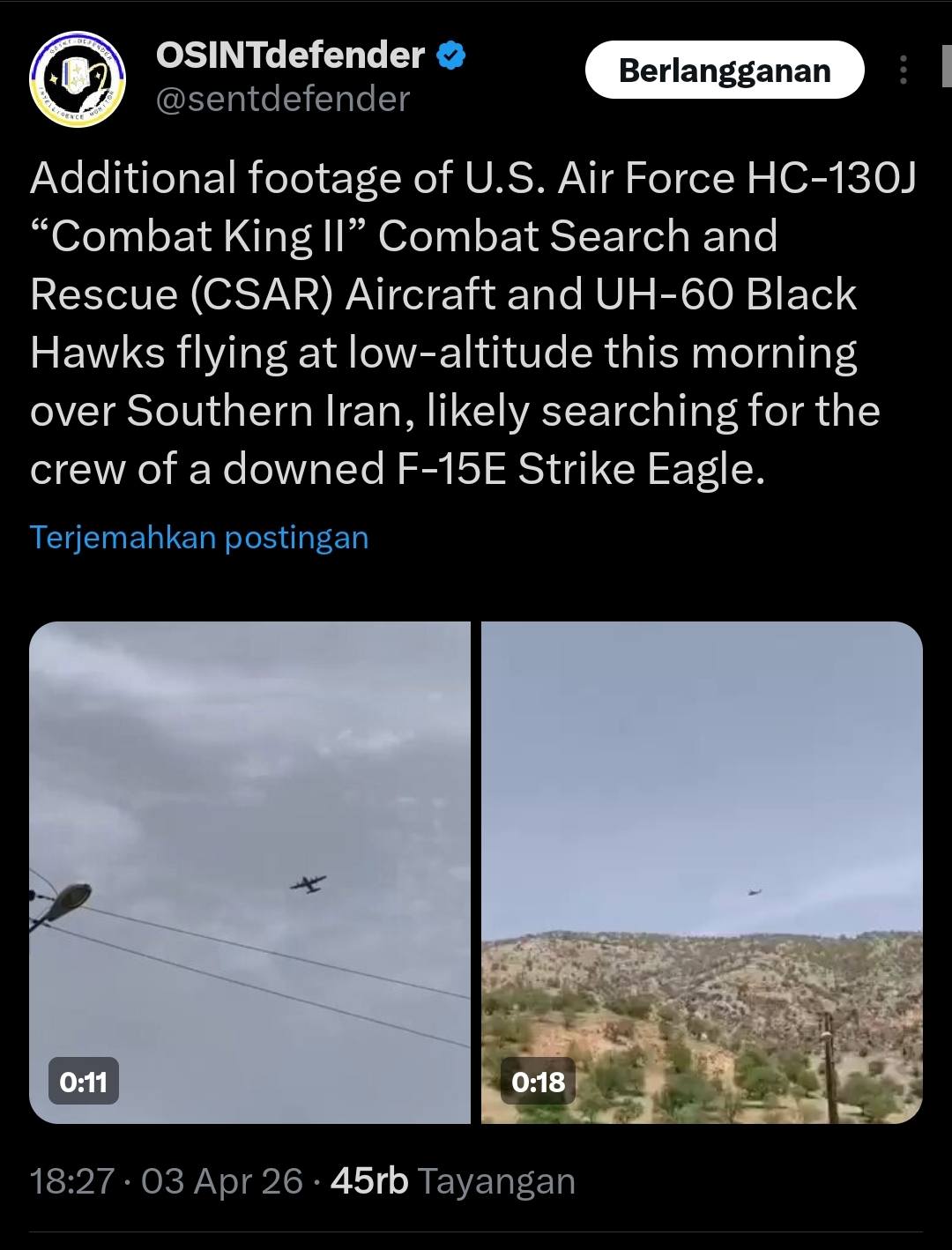Viewport: 952px width, 1250px height.
Task: Open the OSINTdefender account name
Action: [x=290, y=56]
